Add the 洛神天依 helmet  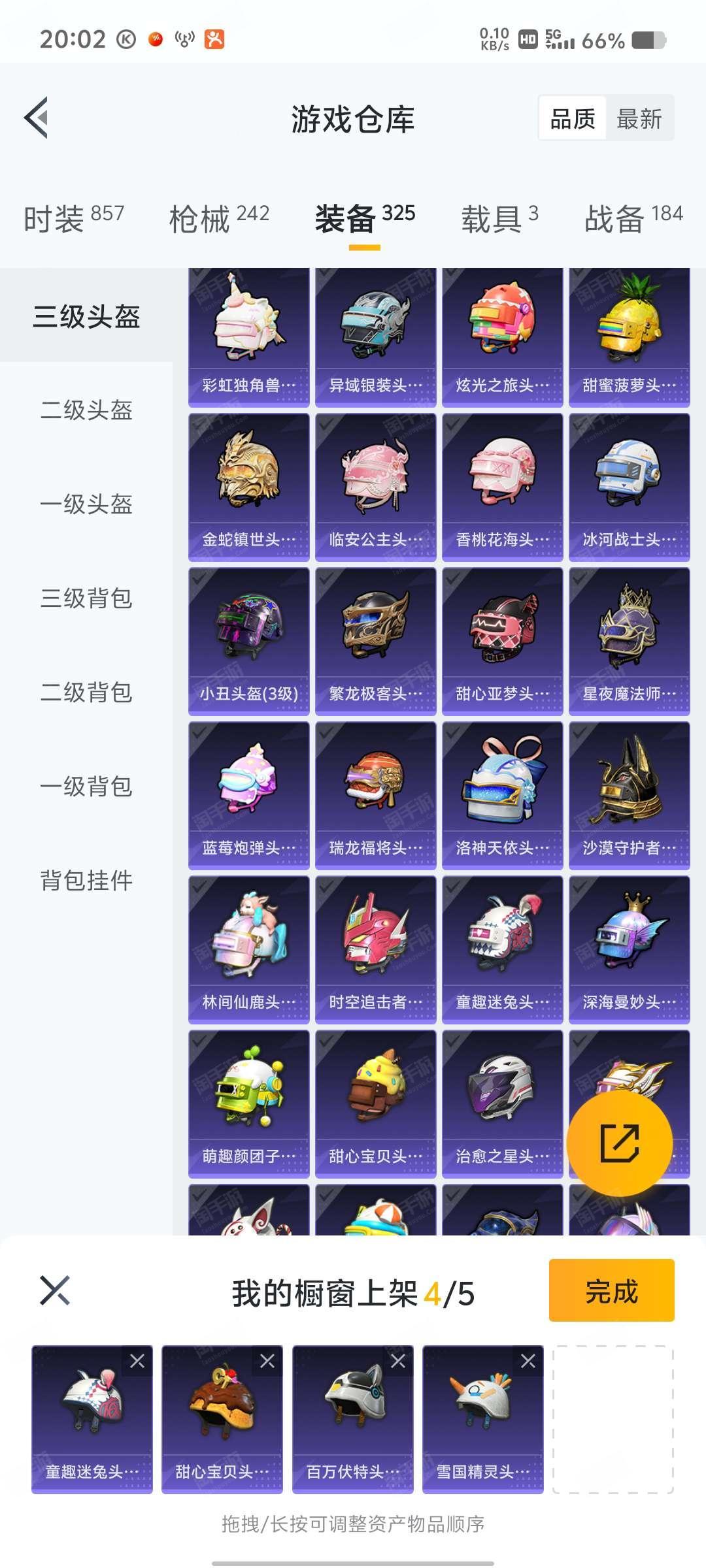(x=502, y=795)
